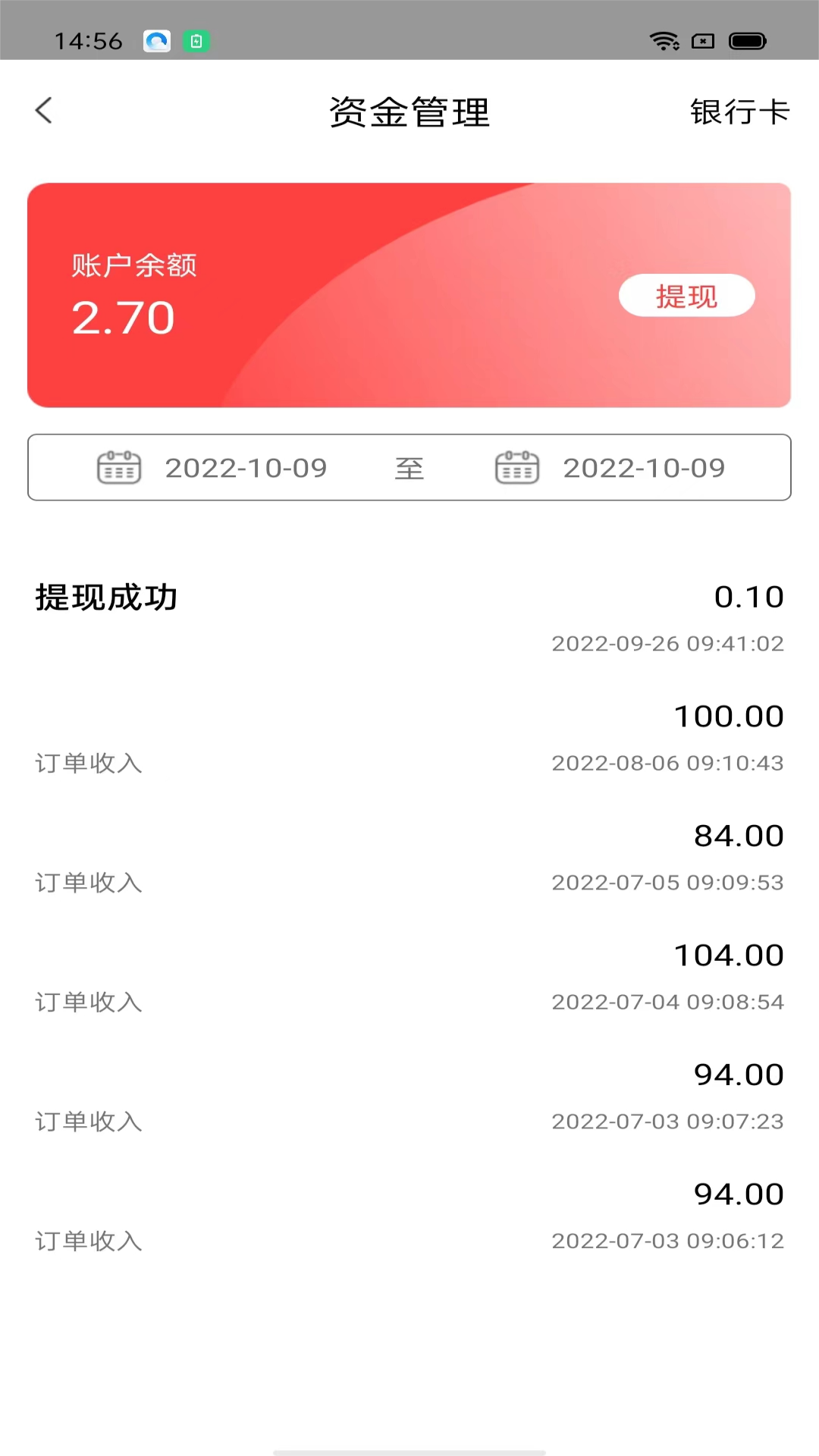
Task: Click the Wi-Fi status icon
Action: 666,42
